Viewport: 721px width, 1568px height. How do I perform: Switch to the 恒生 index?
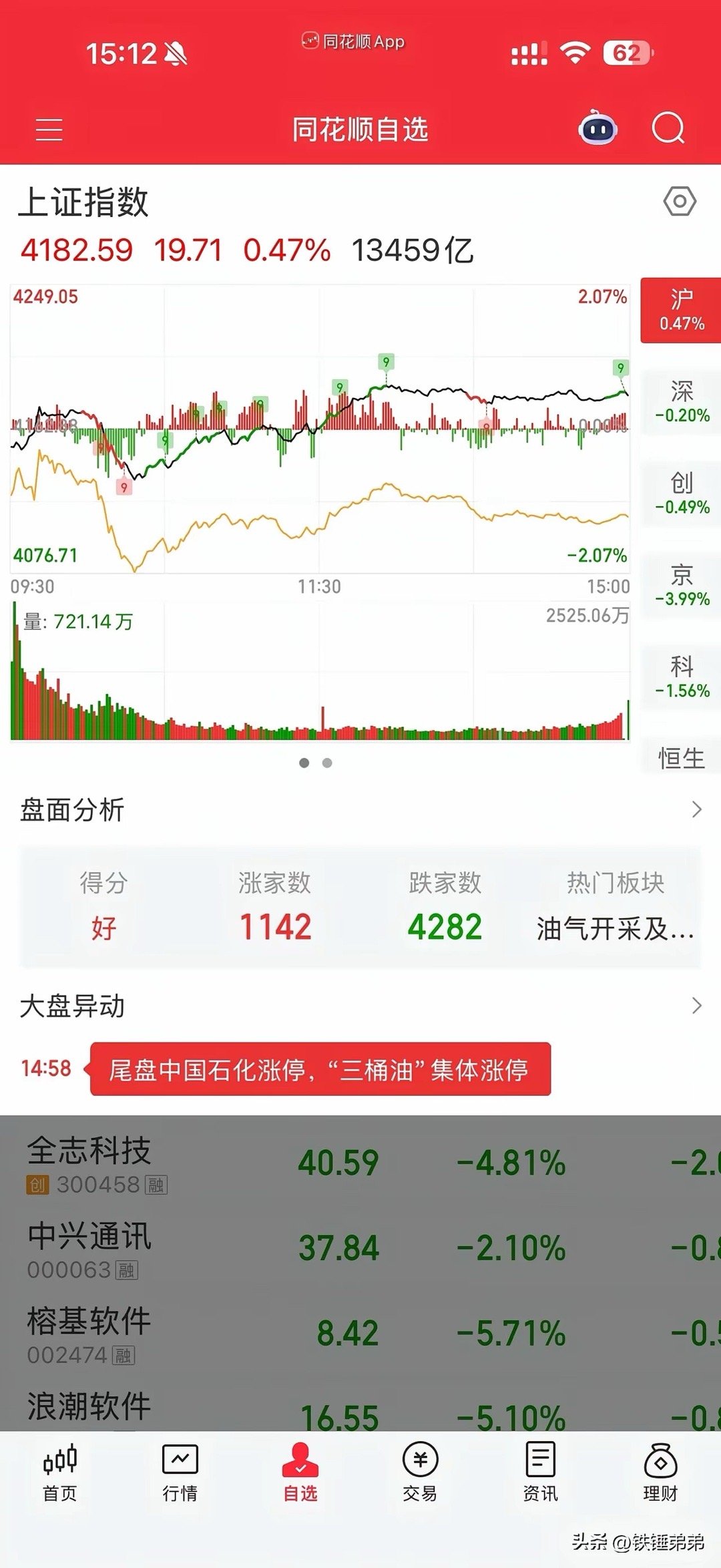681,759
